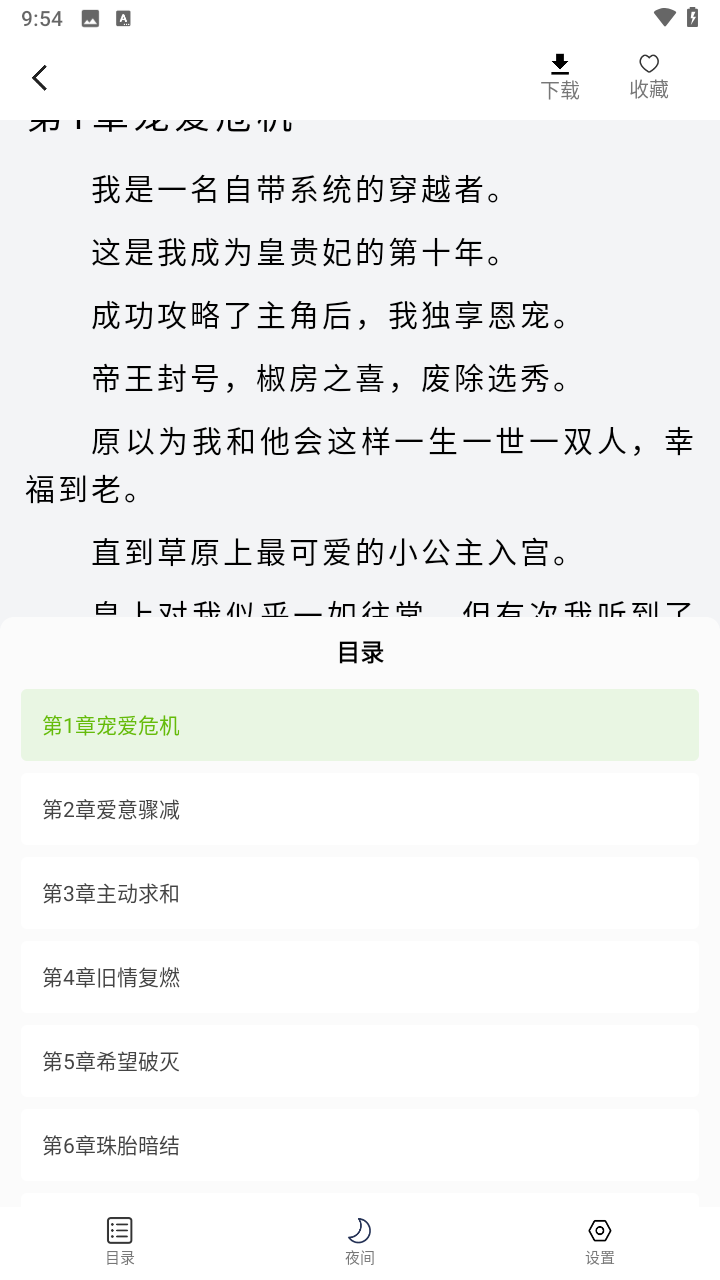Image resolution: width=720 pixels, height=1280 pixels.
Task: Open chapter 第4章旧情复燃
Action: click(360, 977)
